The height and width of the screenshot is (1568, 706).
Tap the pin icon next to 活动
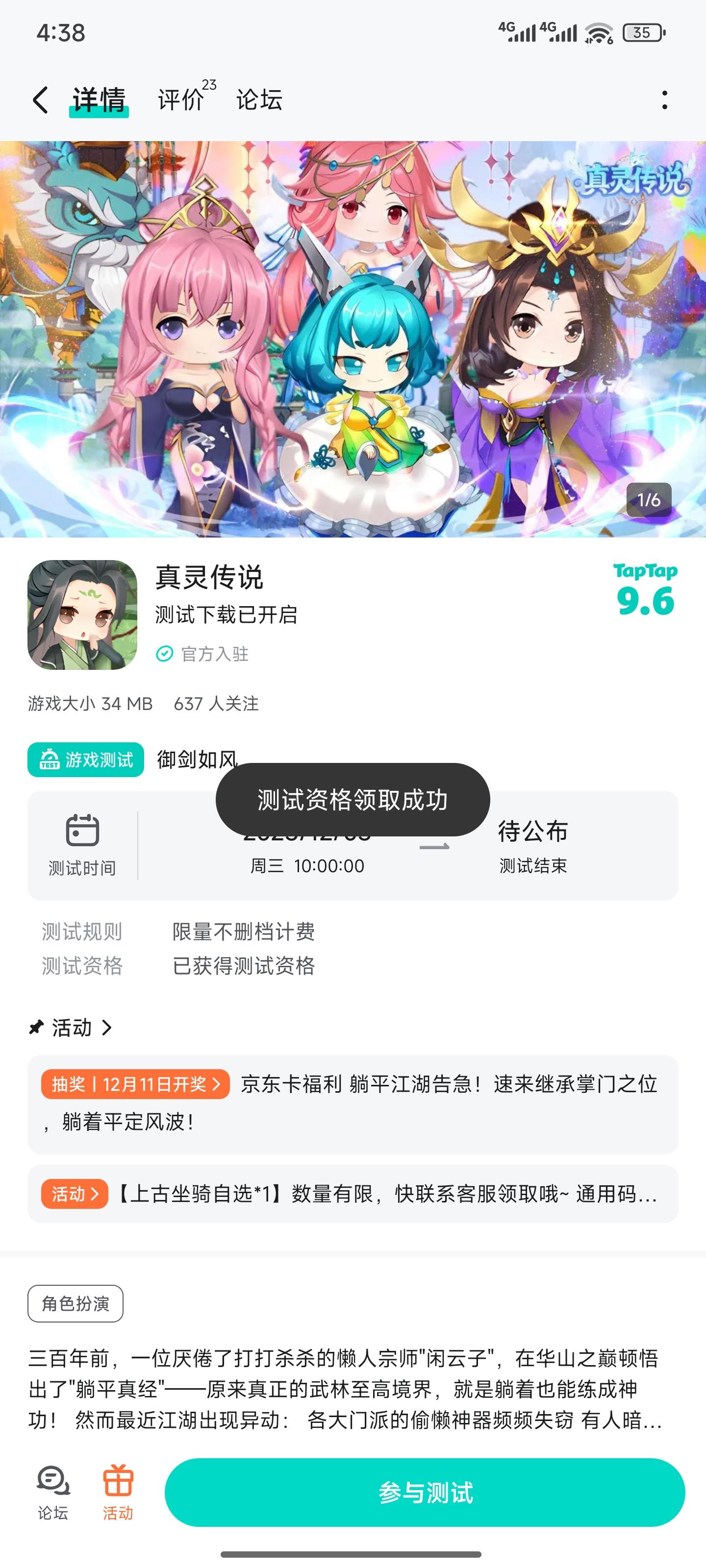35,1028
